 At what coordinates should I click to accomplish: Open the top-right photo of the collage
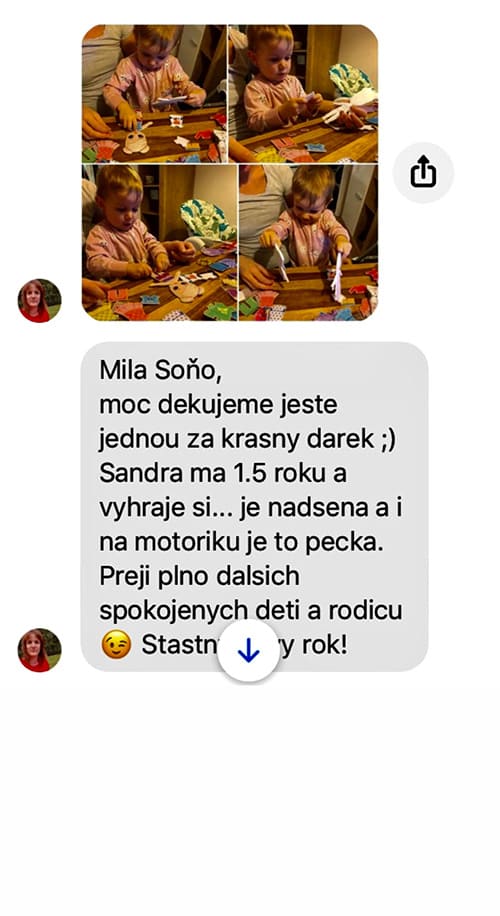tap(303, 93)
